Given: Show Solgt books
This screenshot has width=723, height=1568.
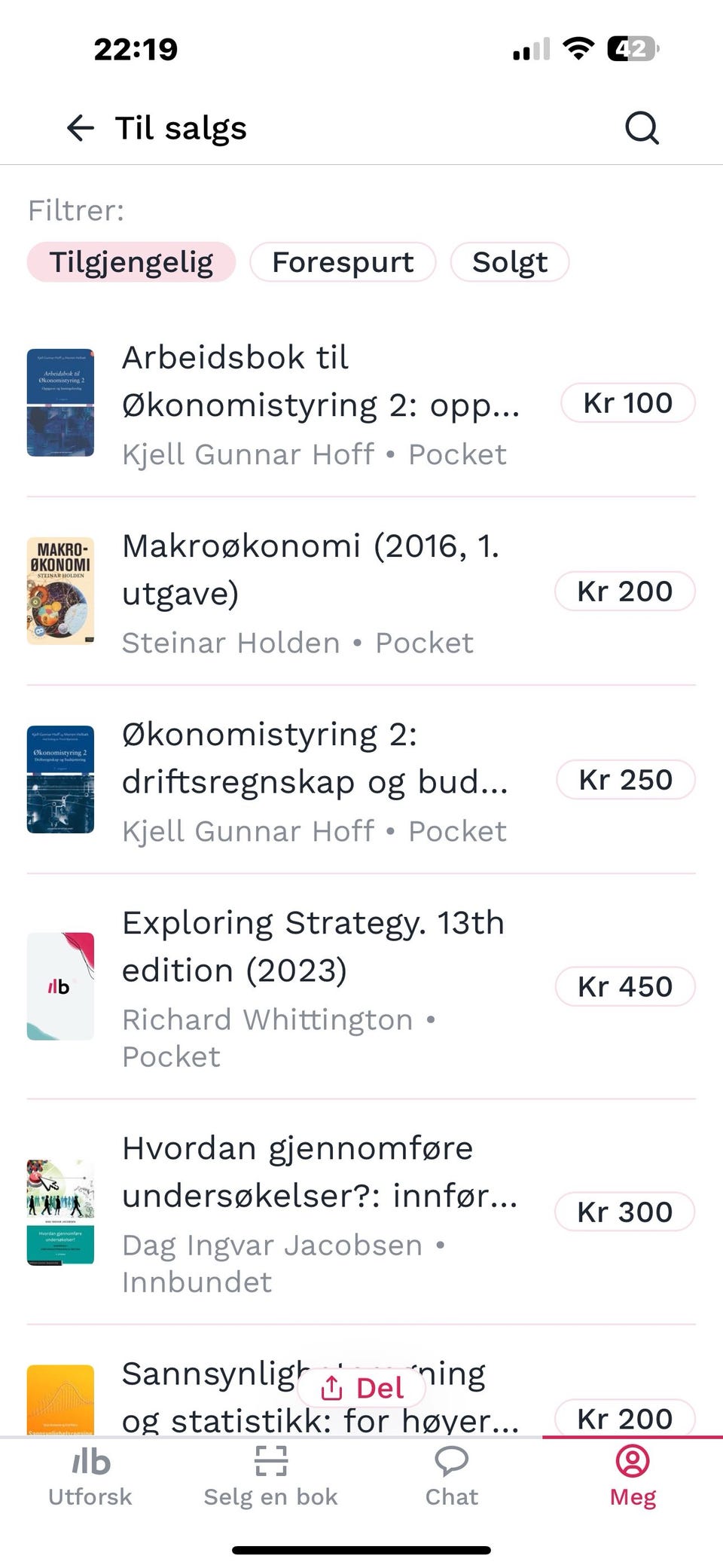Looking at the screenshot, I should tap(510, 262).
